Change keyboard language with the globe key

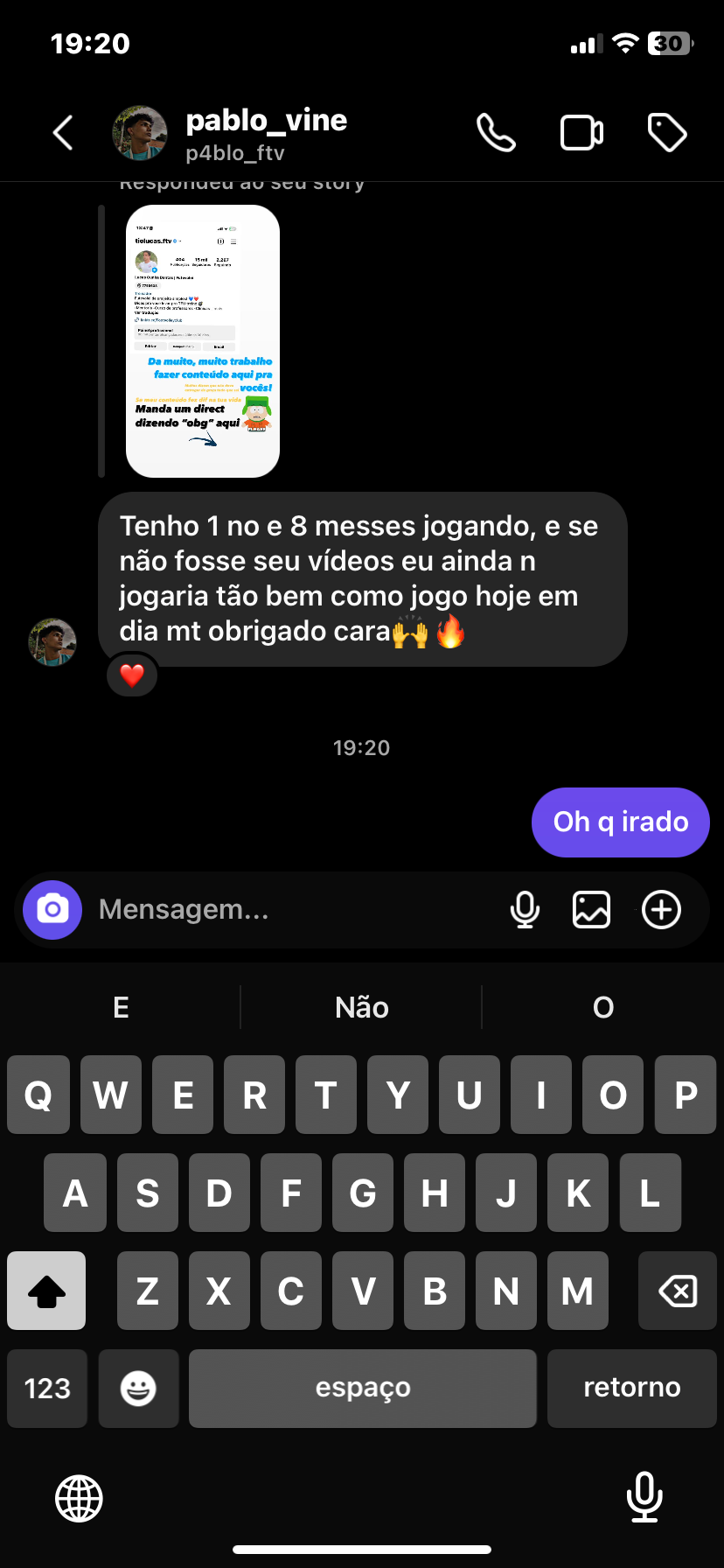80,1497
